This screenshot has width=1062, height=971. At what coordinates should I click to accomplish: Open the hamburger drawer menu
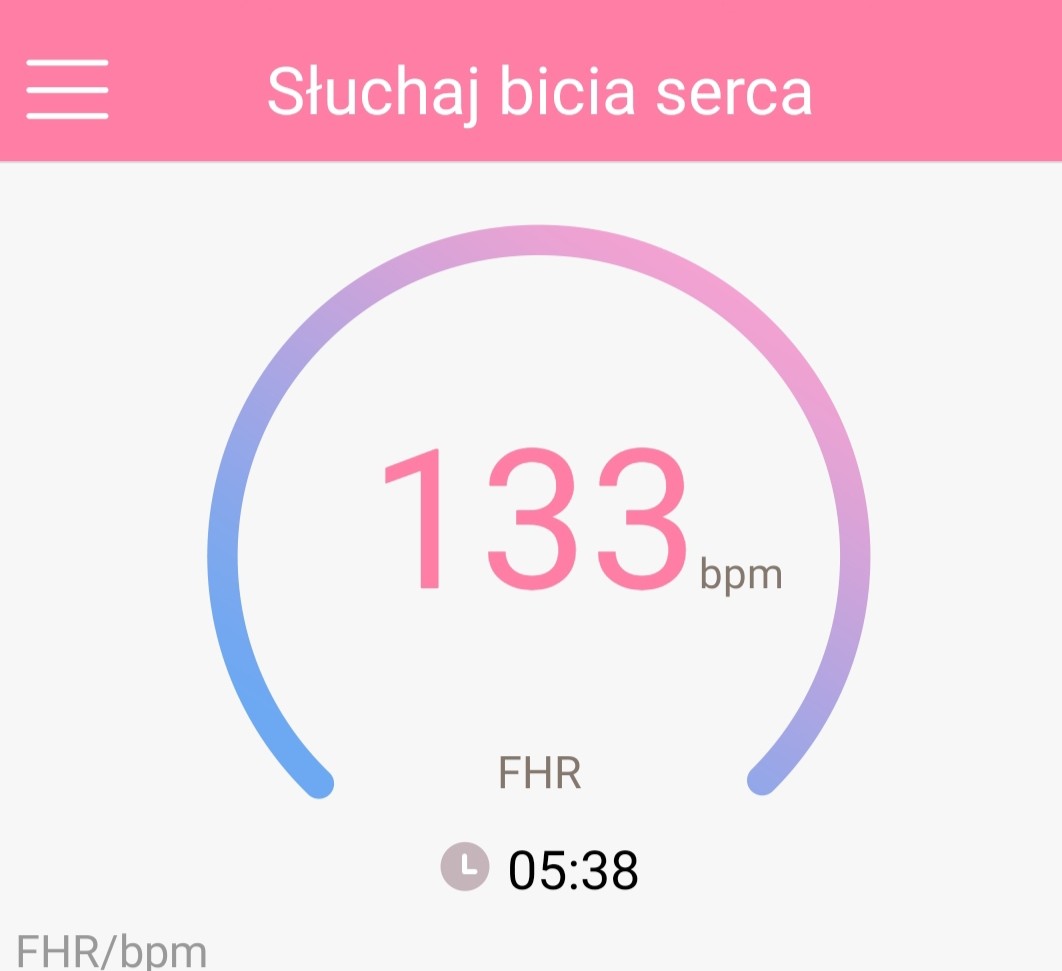pyautogui.click(x=67, y=89)
